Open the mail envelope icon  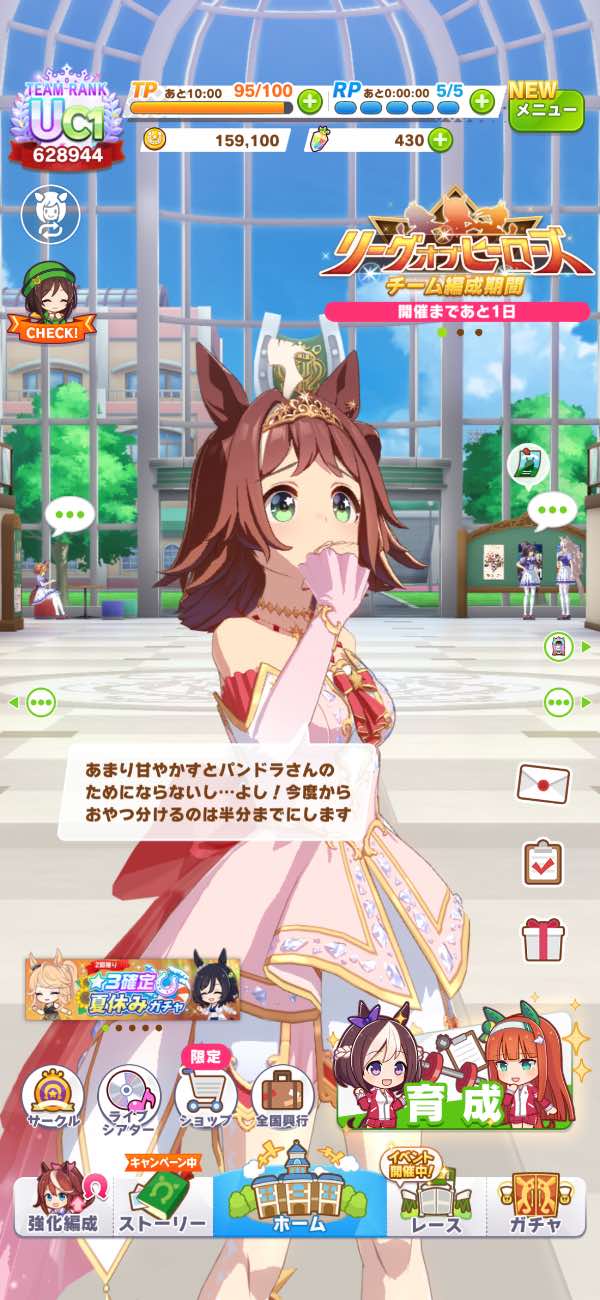click(x=543, y=784)
